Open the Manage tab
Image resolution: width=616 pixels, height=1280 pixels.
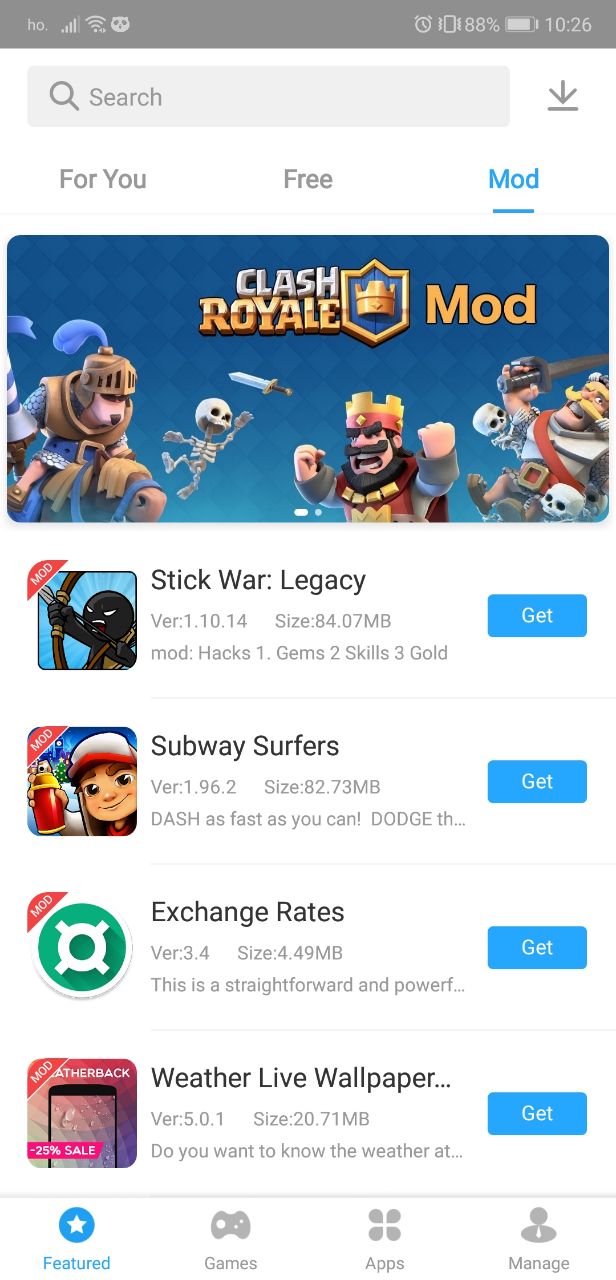point(538,1238)
